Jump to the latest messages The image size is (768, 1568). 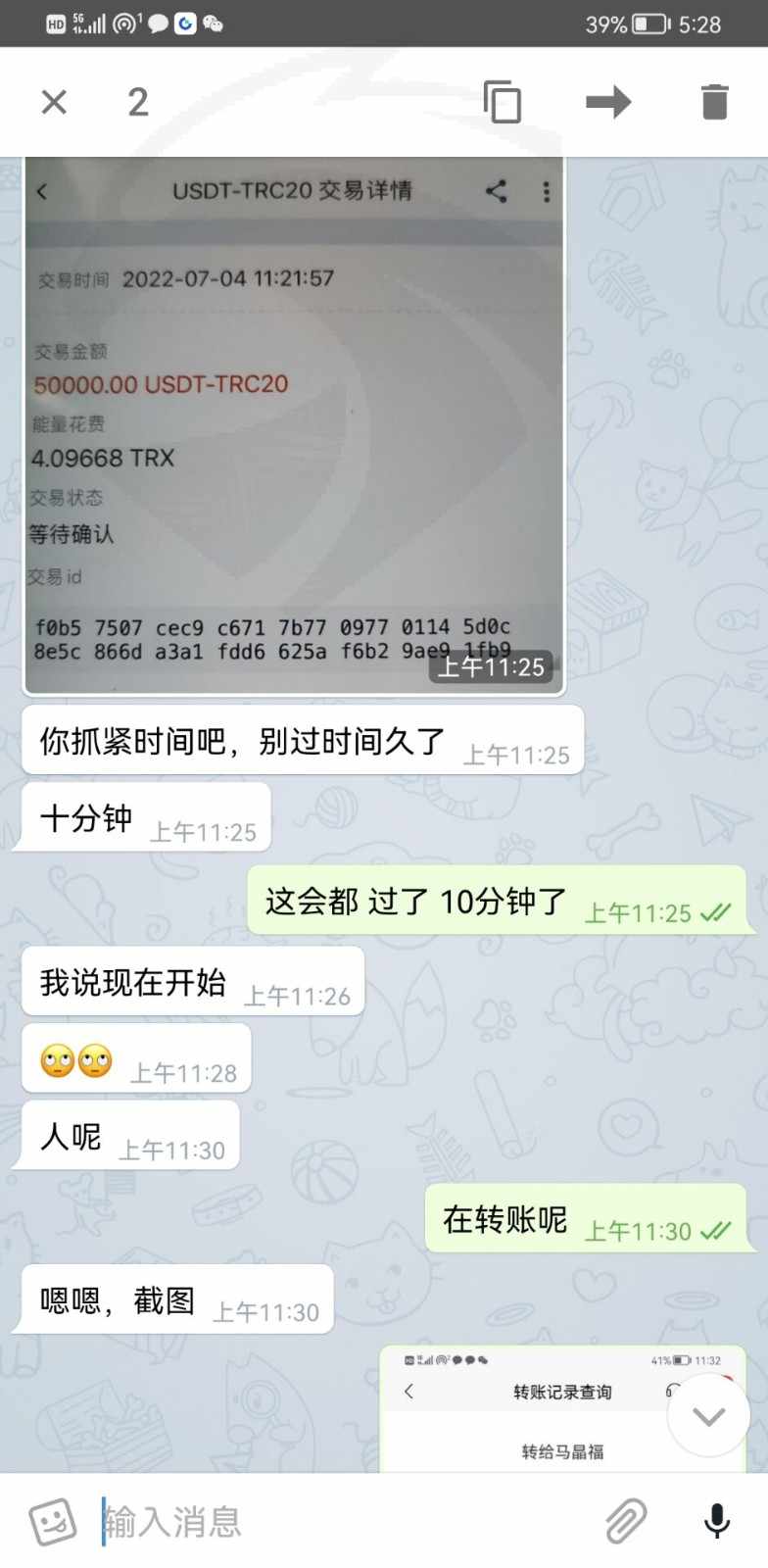[708, 1415]
